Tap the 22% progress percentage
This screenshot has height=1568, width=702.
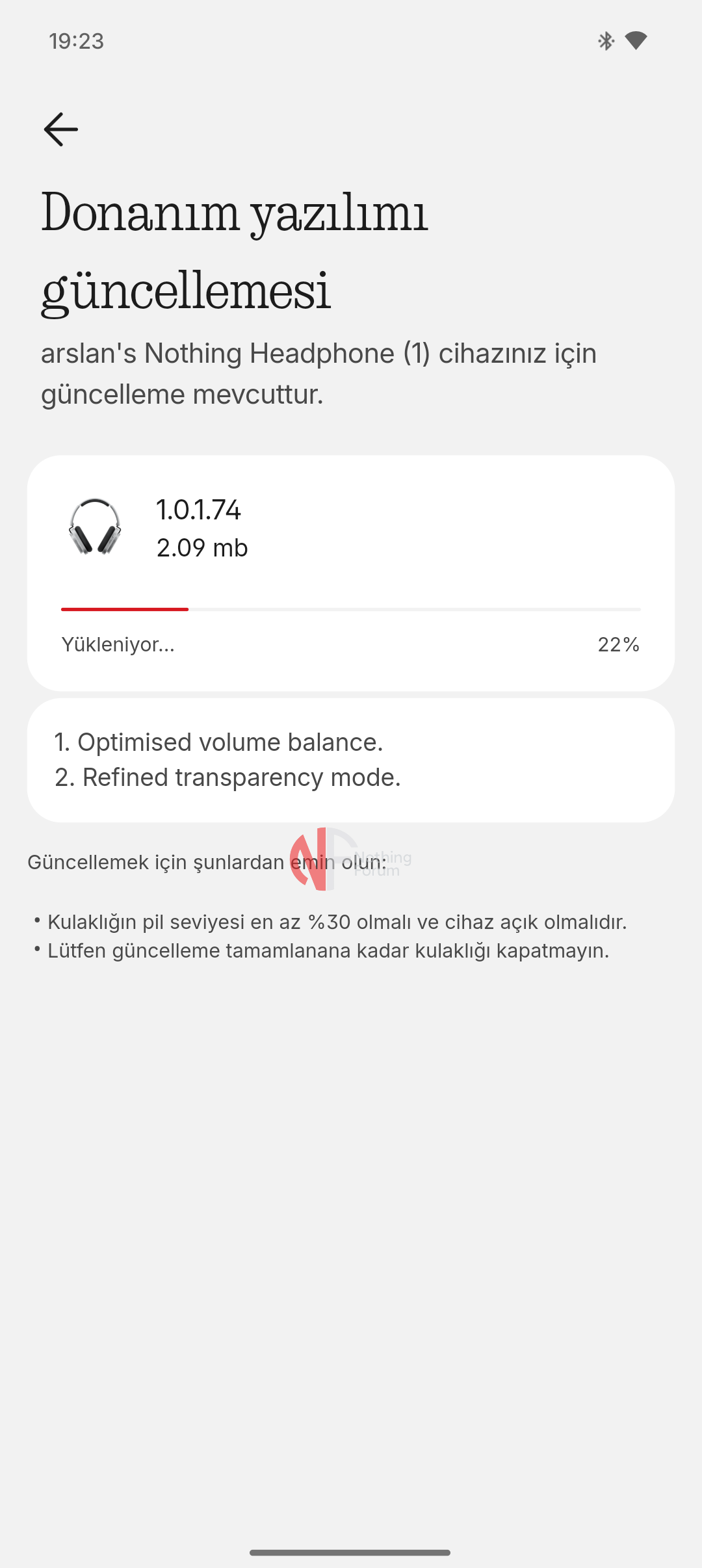click(619, 646)
